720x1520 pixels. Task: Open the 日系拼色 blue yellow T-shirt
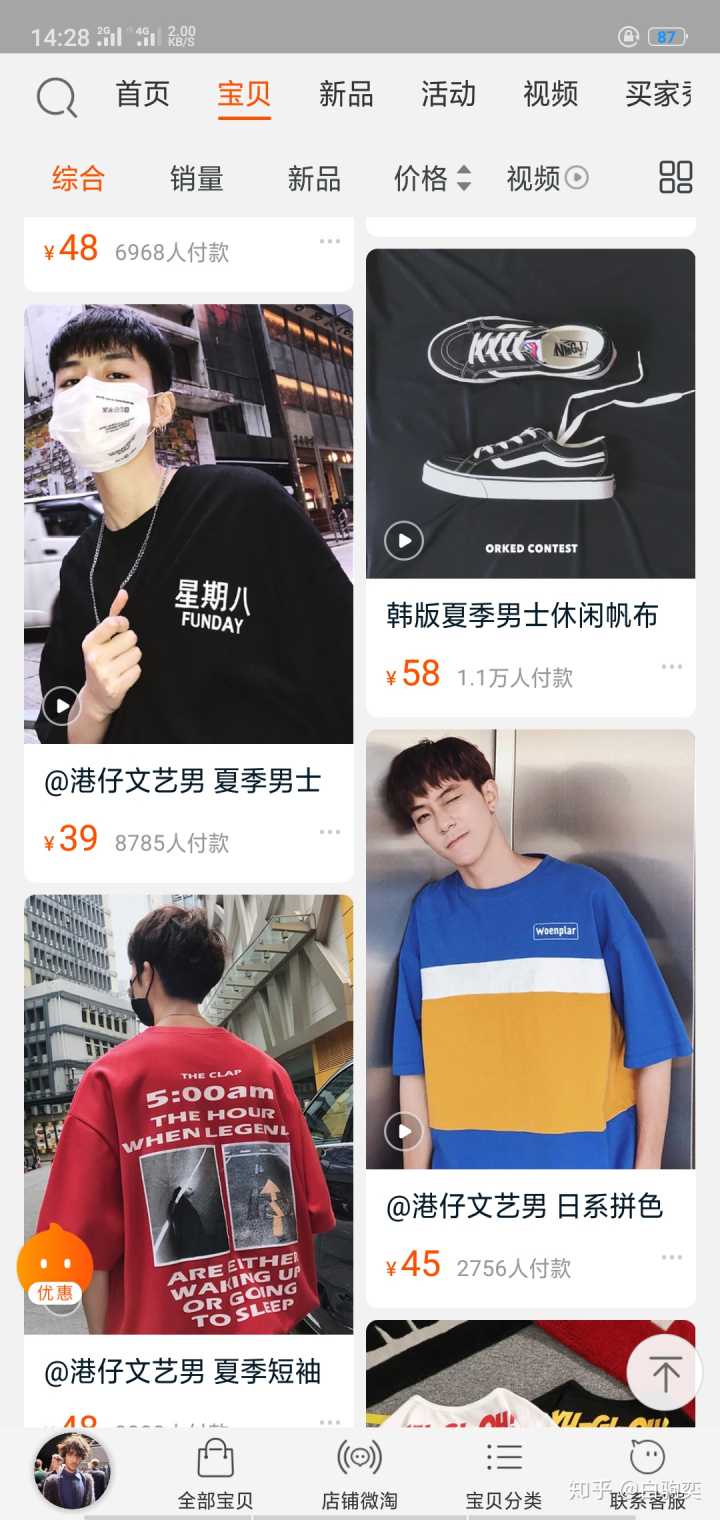[530, 948]
